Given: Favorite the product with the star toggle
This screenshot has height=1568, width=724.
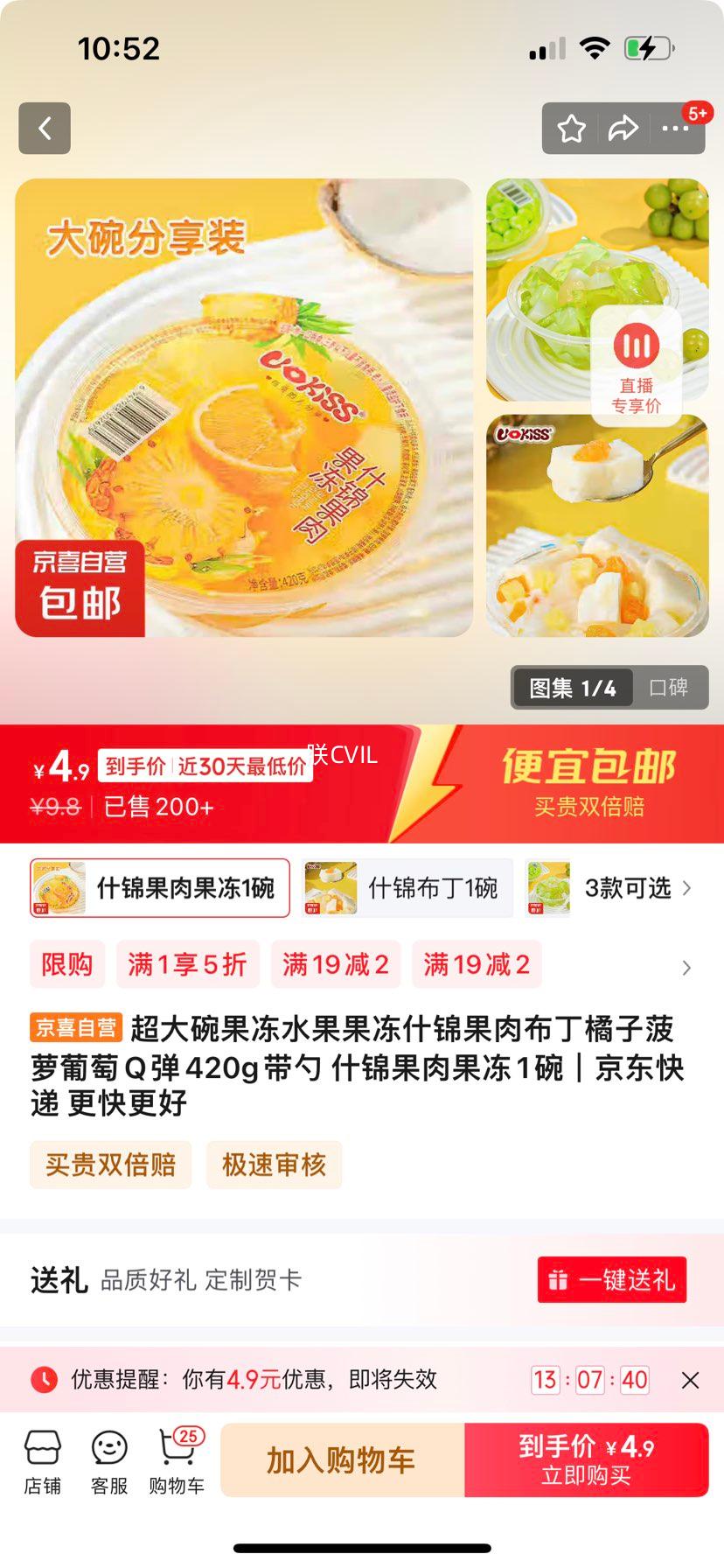Looking at the screenshot, I should (x=573, y=128).
